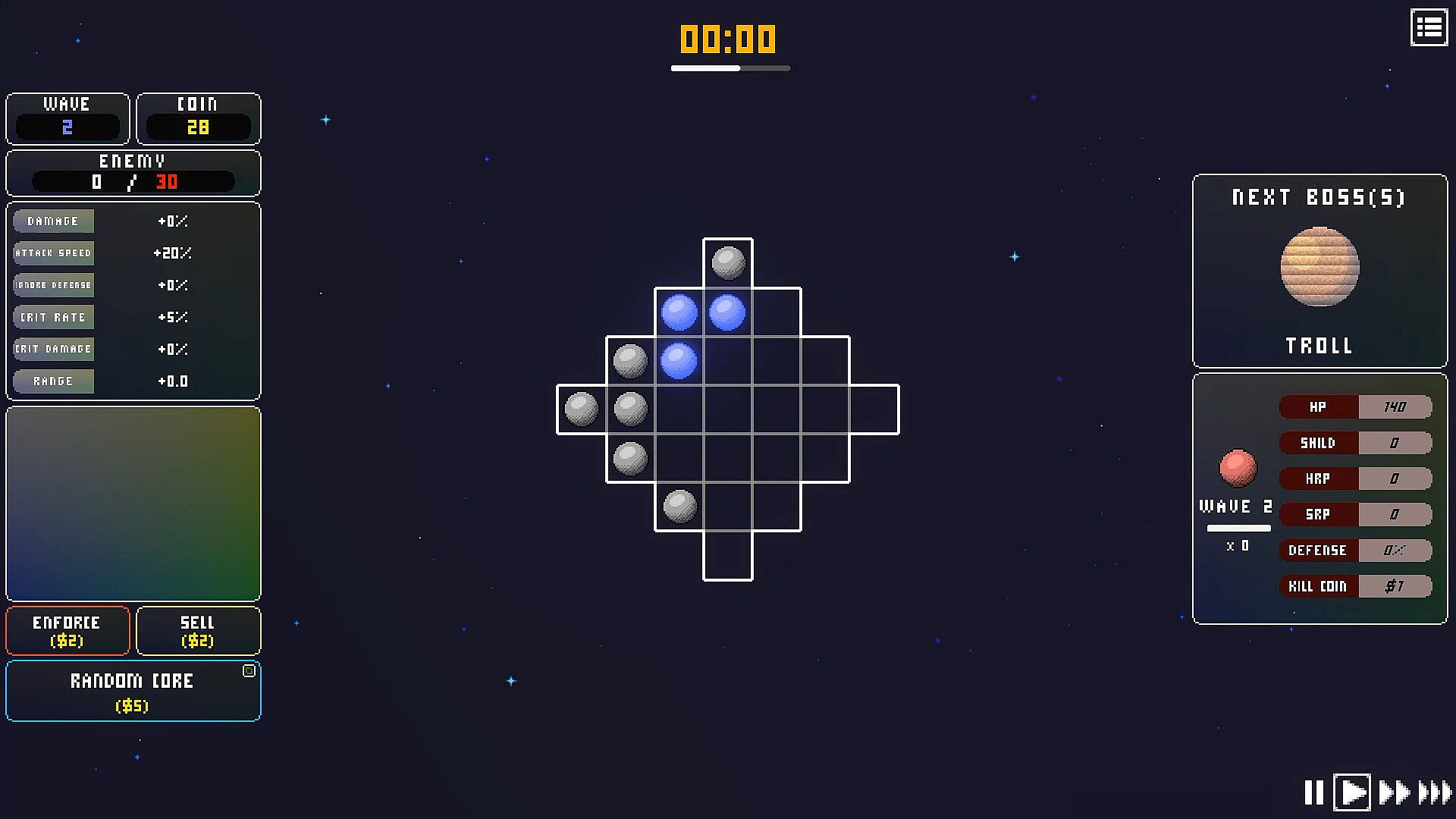1456x819 pixels.
Task: Select the empty center grid cell
Action: pos(728,409)
